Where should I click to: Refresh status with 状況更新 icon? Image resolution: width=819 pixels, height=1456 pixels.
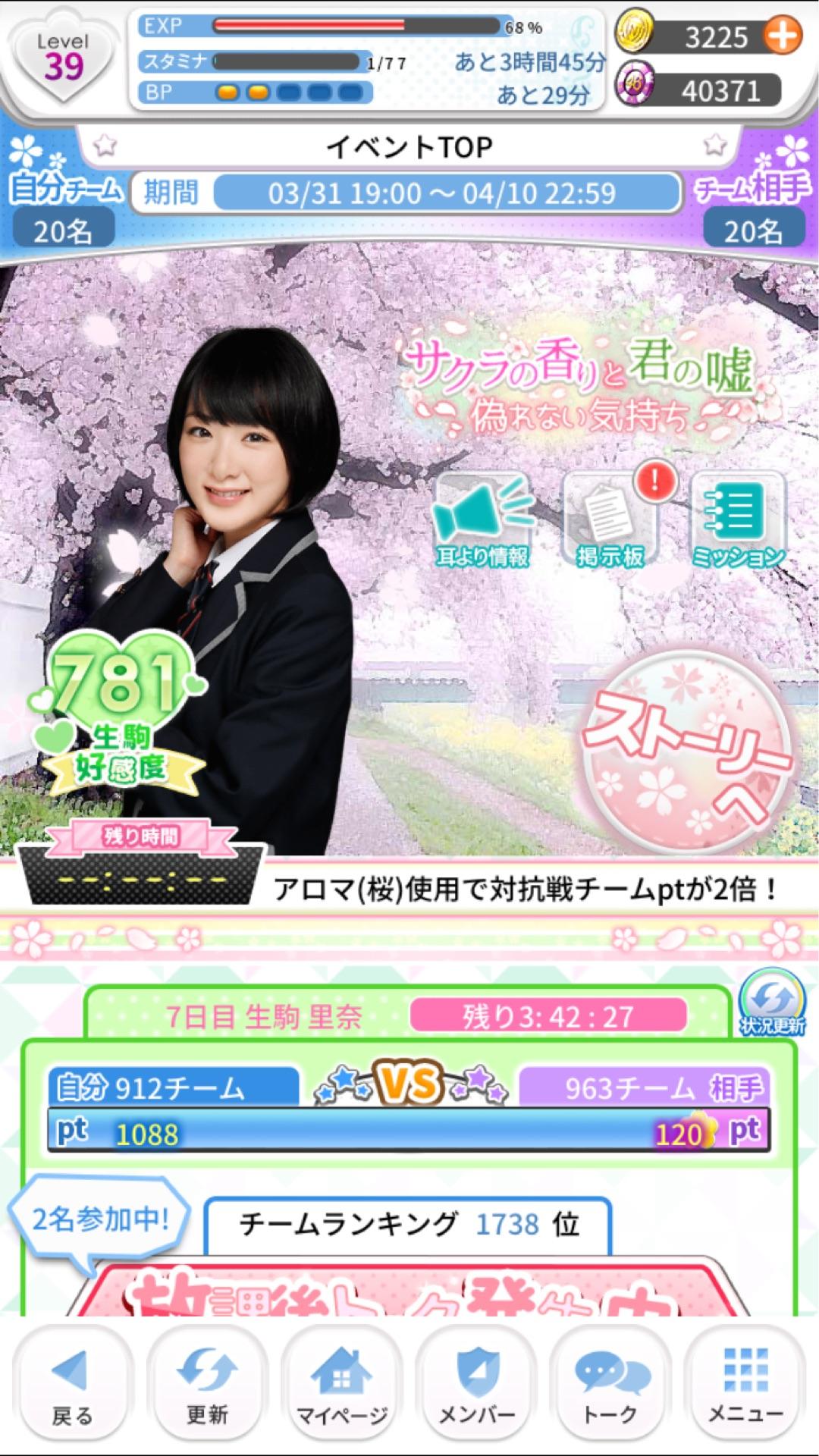772,1002
